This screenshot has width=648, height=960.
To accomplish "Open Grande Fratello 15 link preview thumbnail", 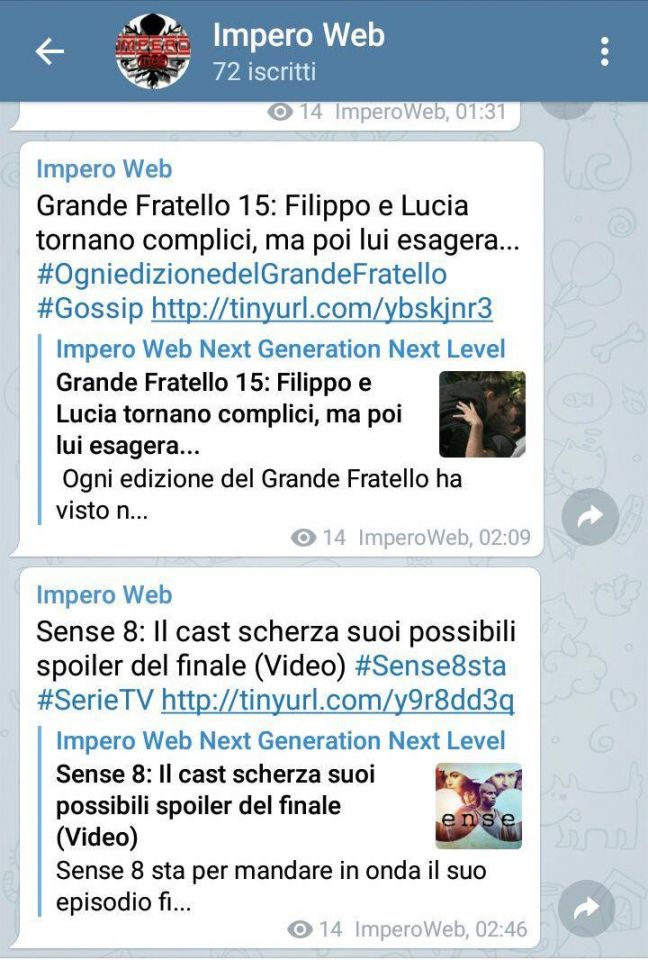I will (x=482, y=414).
